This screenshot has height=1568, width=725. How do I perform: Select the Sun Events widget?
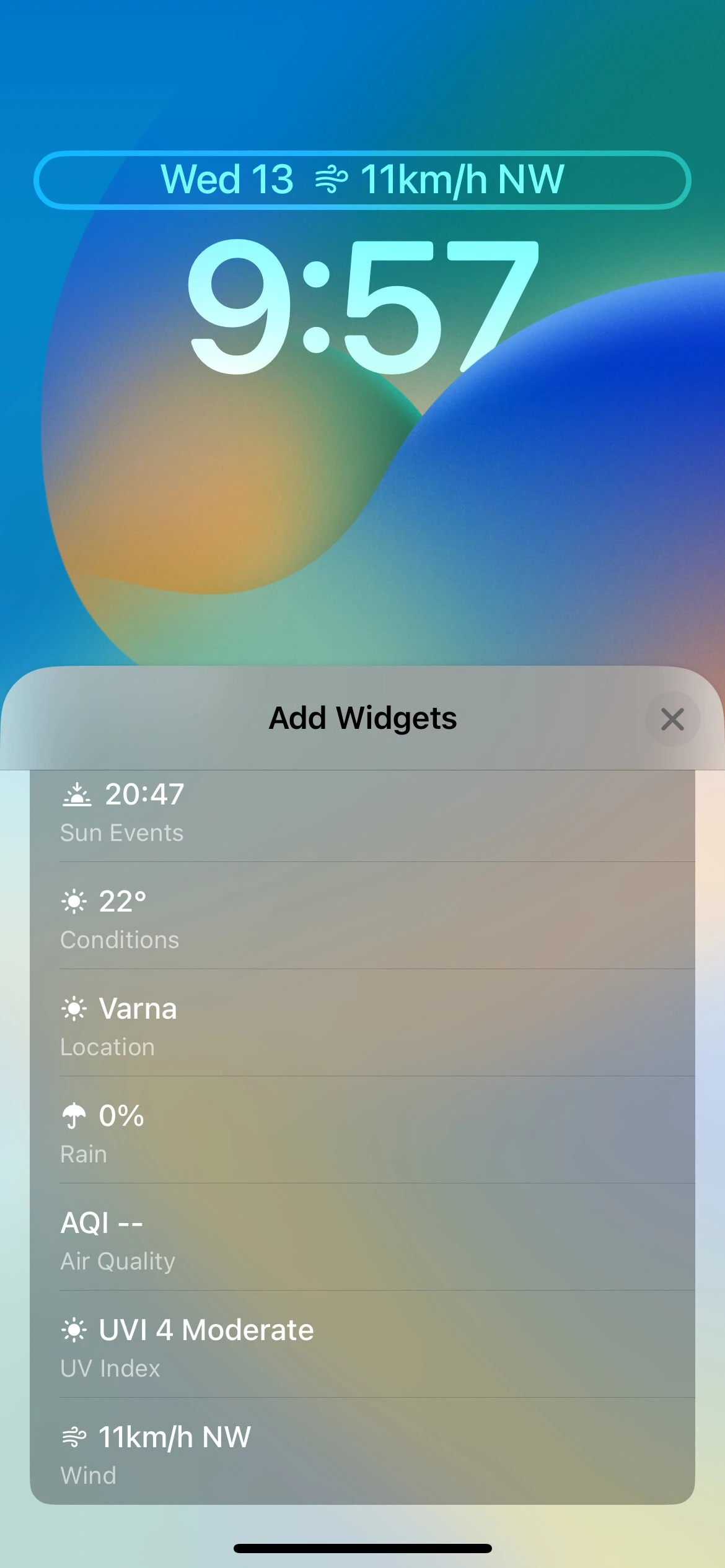pos(362,812)
